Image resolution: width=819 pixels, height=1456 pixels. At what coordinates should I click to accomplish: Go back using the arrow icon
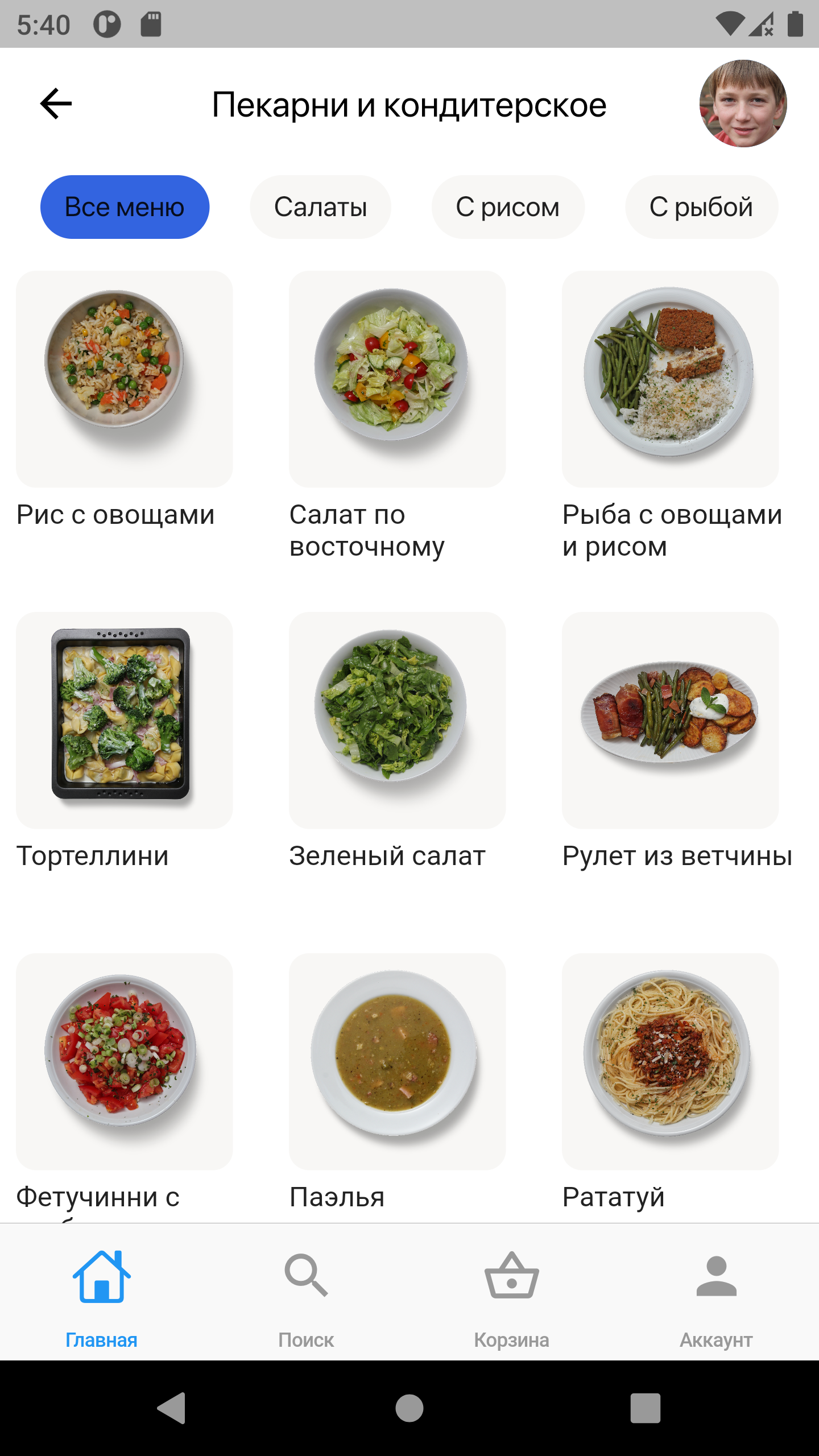click(56, 104)
